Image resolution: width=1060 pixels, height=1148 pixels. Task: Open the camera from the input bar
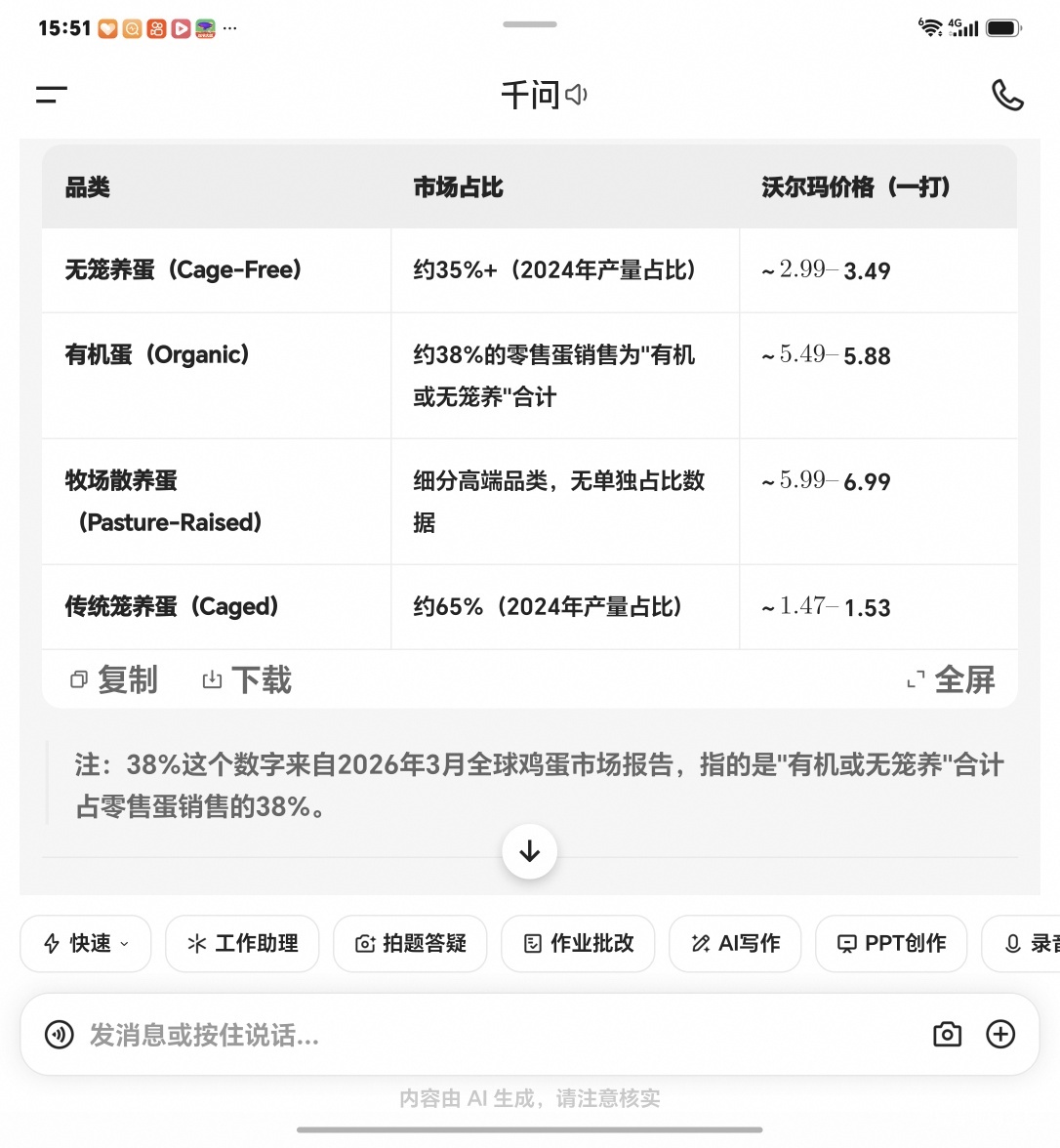coord(947,1035)
